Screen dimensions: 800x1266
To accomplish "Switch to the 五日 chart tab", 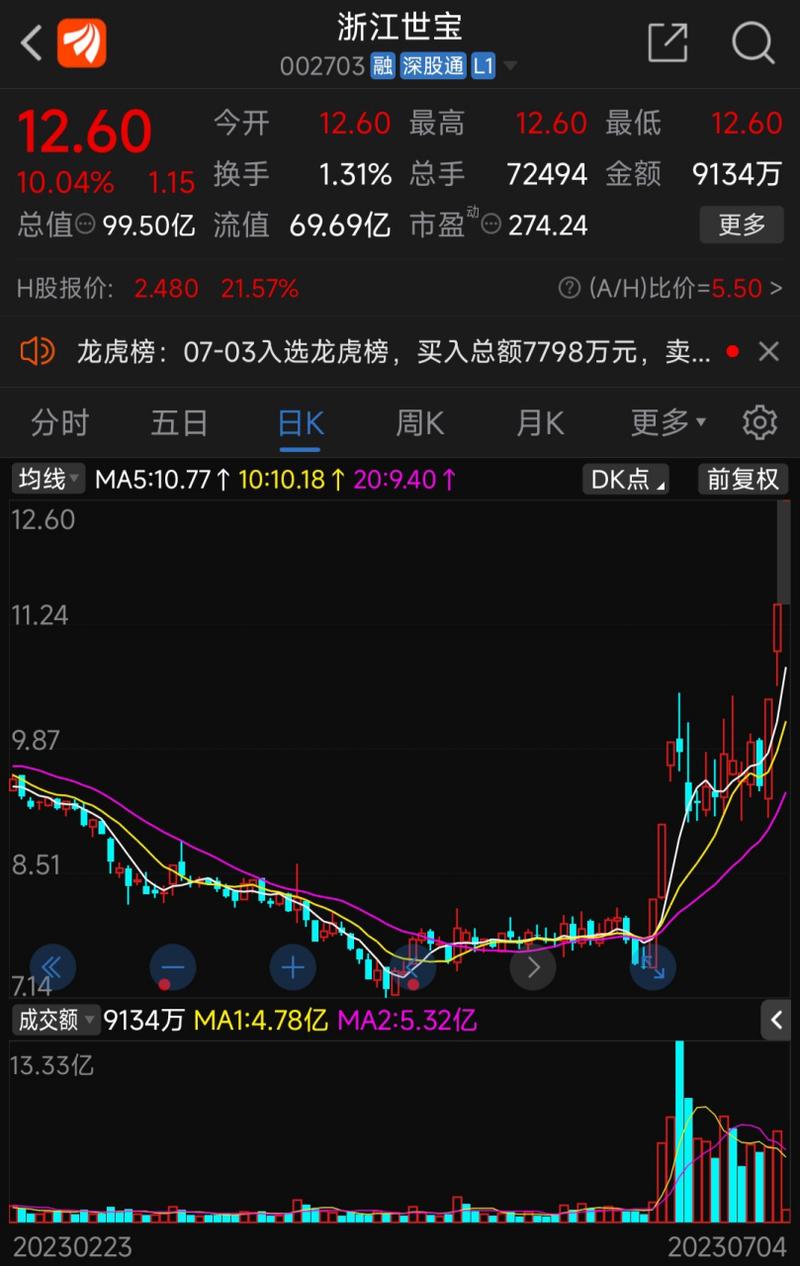I will pos(180,423).
